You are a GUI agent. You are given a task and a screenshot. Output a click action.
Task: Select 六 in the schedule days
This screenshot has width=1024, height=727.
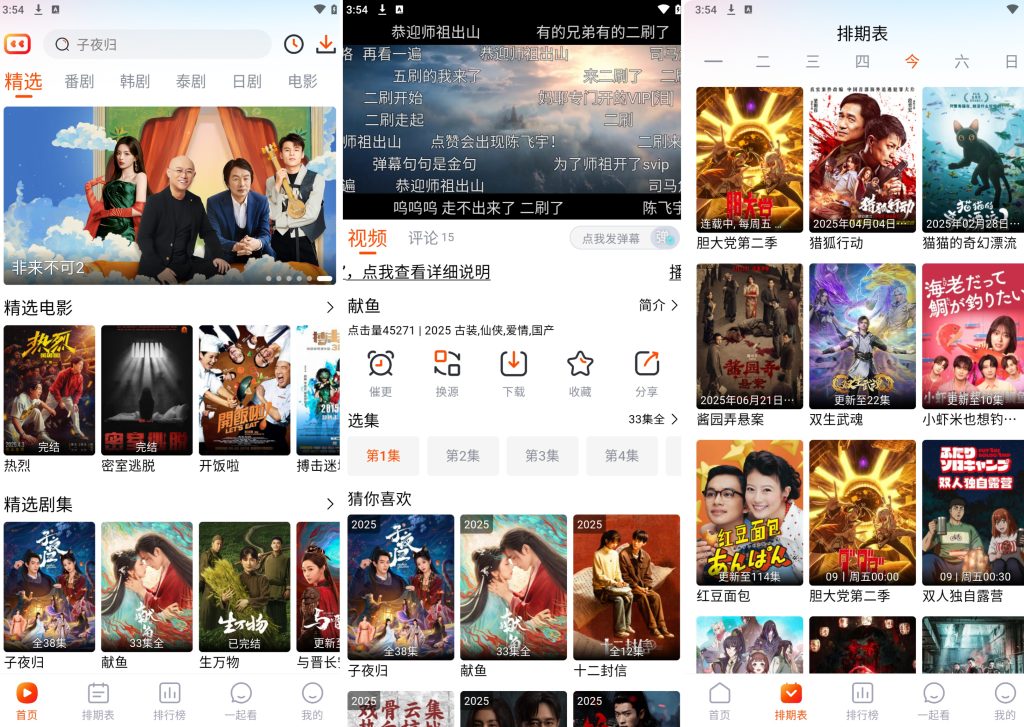coord(961,61)
